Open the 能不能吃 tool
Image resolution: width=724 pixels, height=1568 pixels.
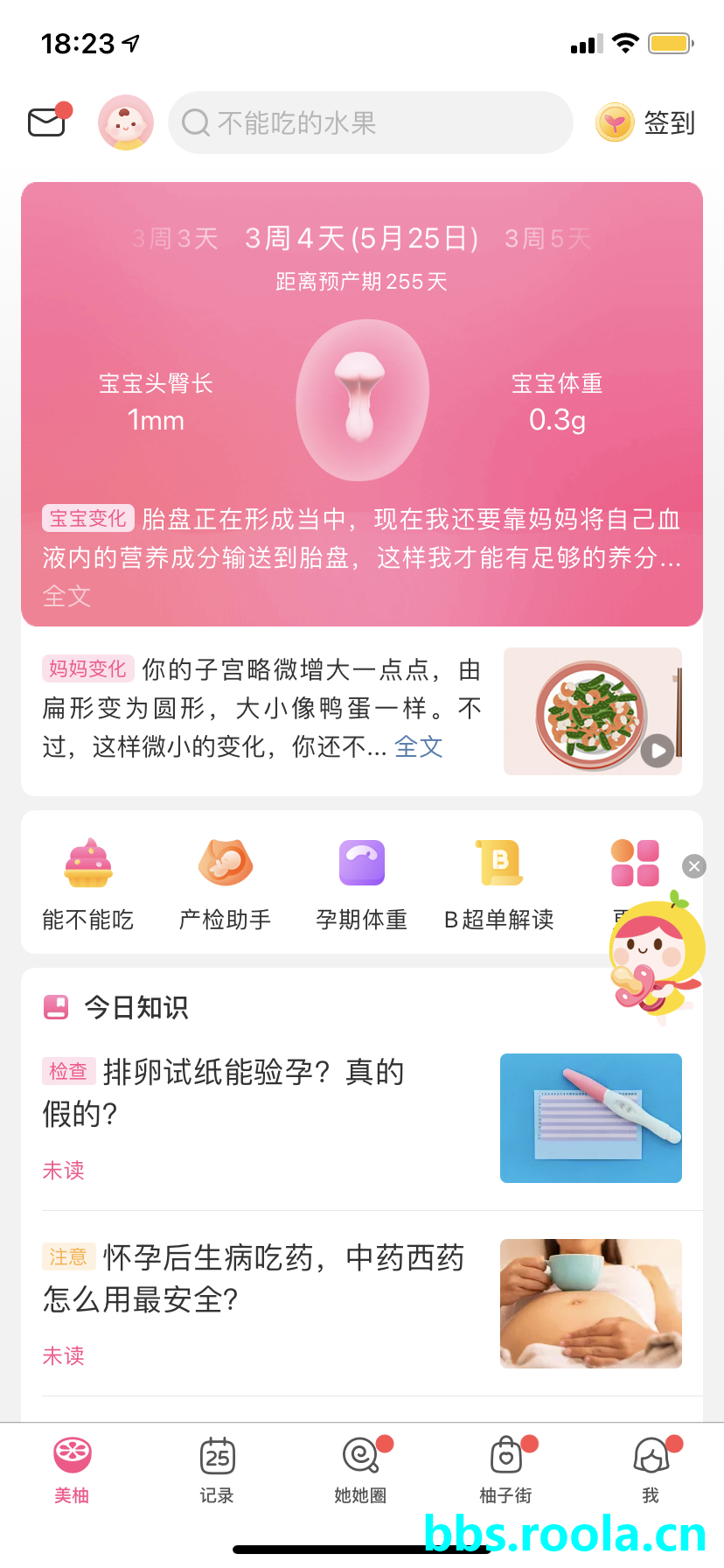click(87, 884)
